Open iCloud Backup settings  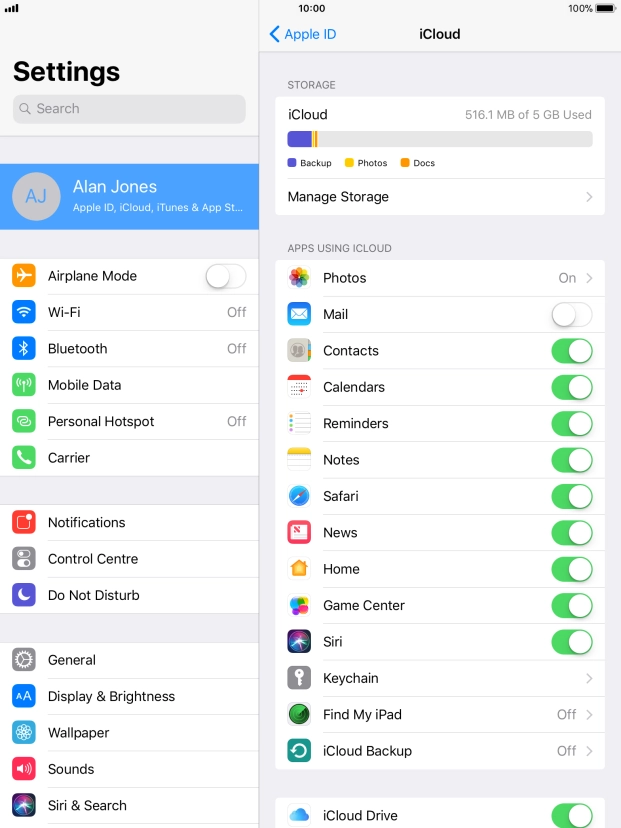pyautogui.click(x=439, y=751)
